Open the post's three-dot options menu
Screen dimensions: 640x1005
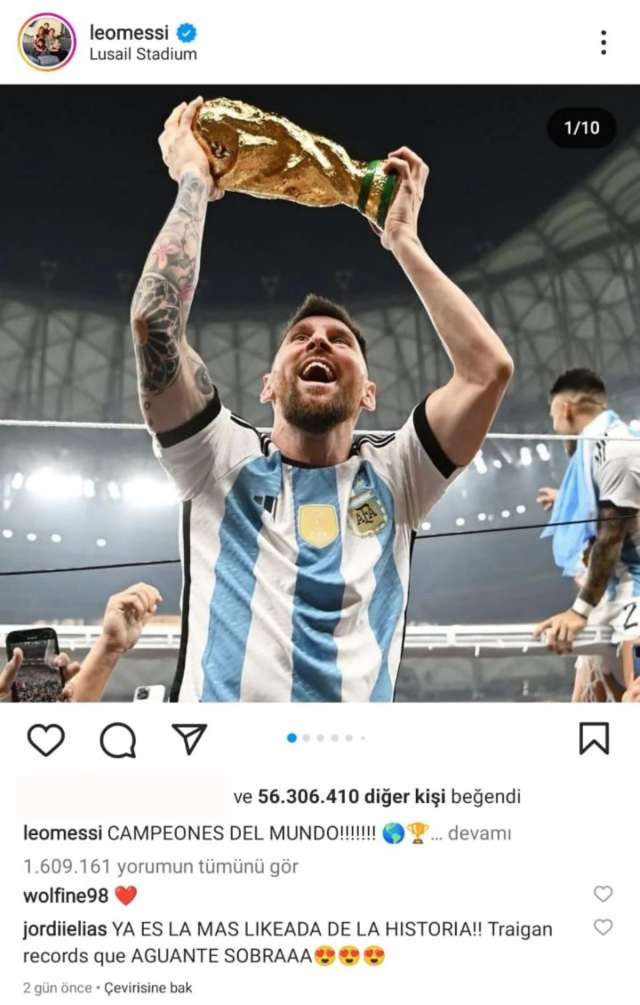click(x=603, y=42)
